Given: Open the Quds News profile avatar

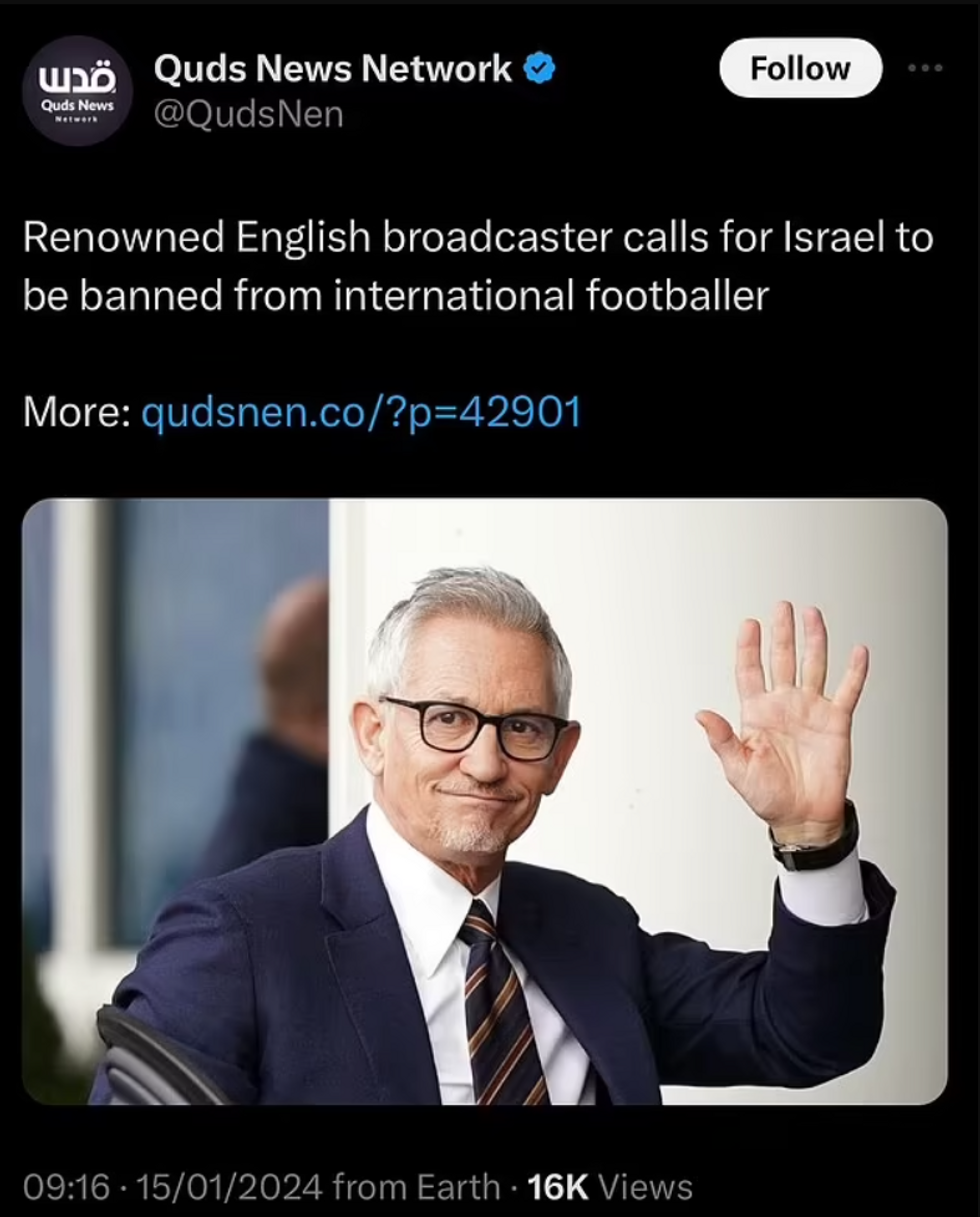Looking at the screenshot, I should click(x=77, y=92).
